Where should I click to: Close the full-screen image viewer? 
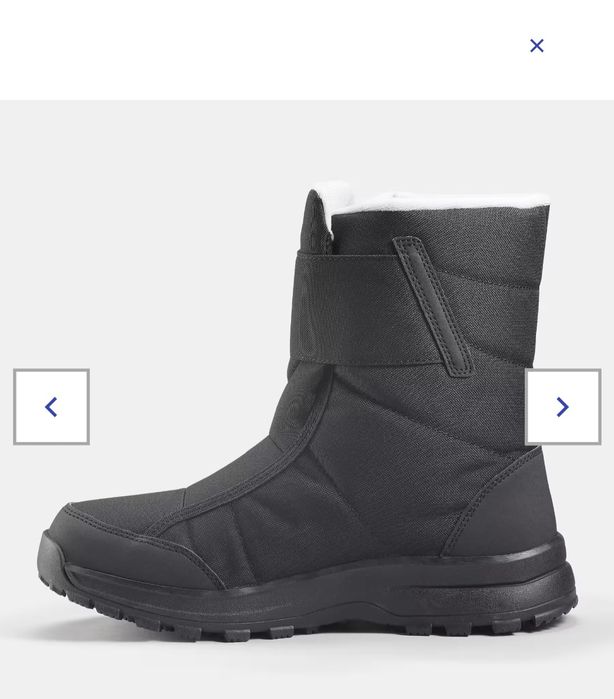click(537, 46)
